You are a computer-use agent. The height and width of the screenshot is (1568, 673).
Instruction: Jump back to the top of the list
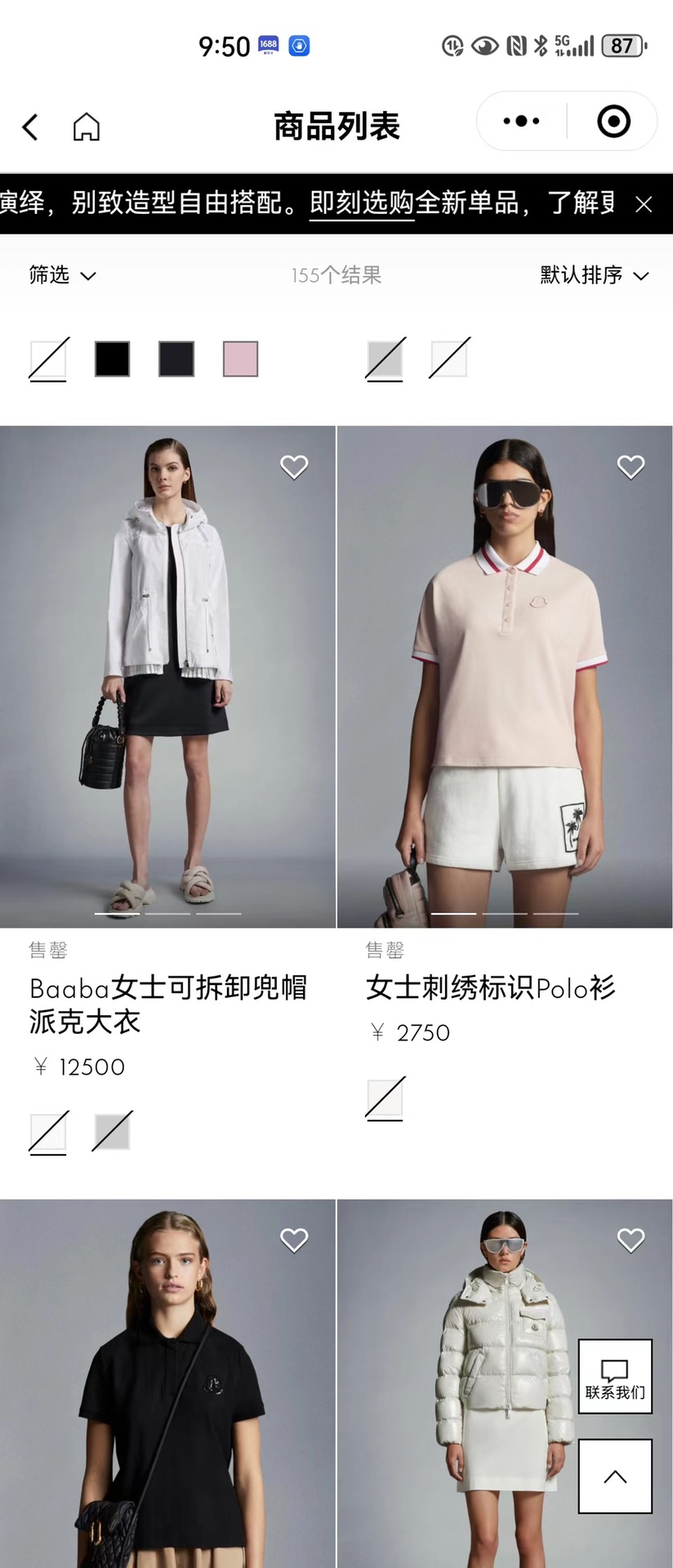click(x=615, y=1476)
